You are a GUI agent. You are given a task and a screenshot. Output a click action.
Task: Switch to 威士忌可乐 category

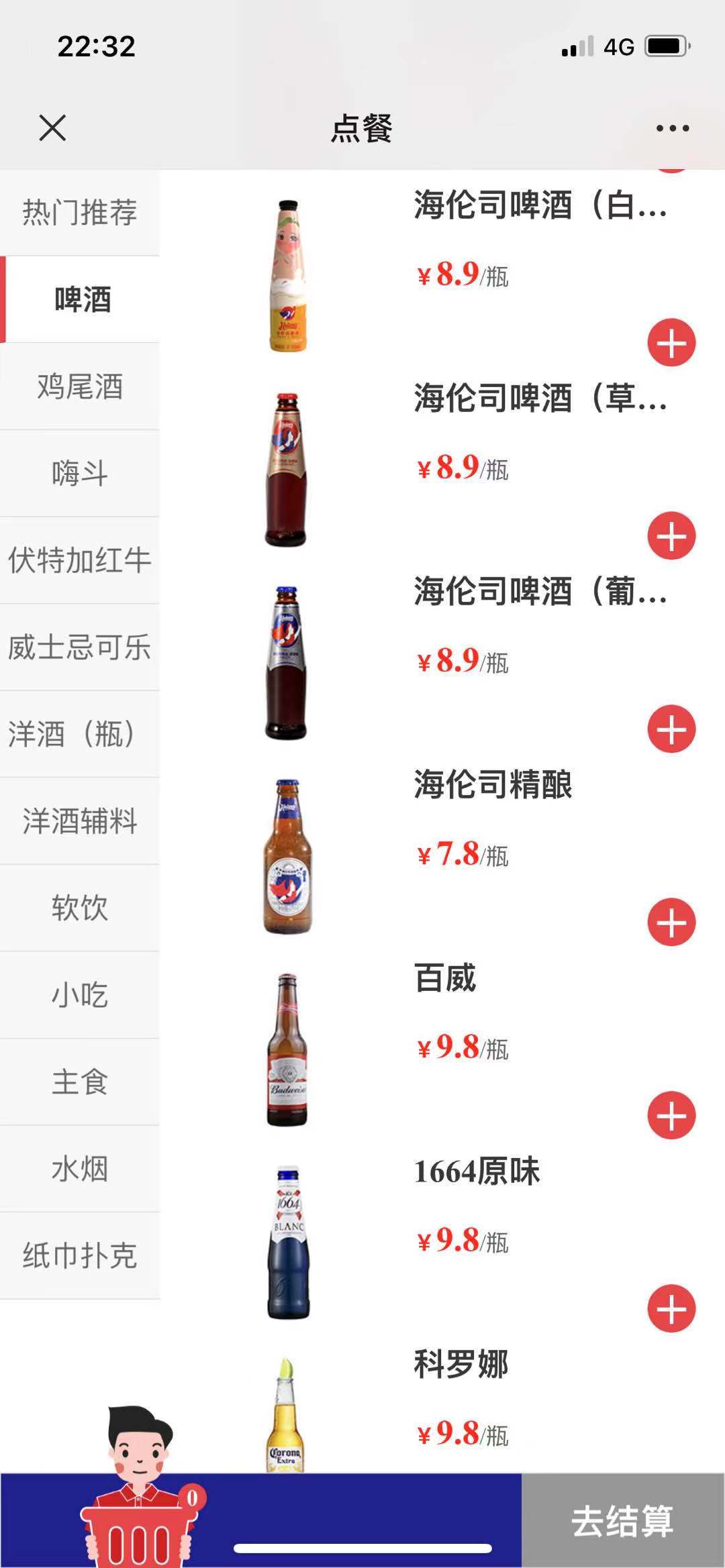coord(80,647)
